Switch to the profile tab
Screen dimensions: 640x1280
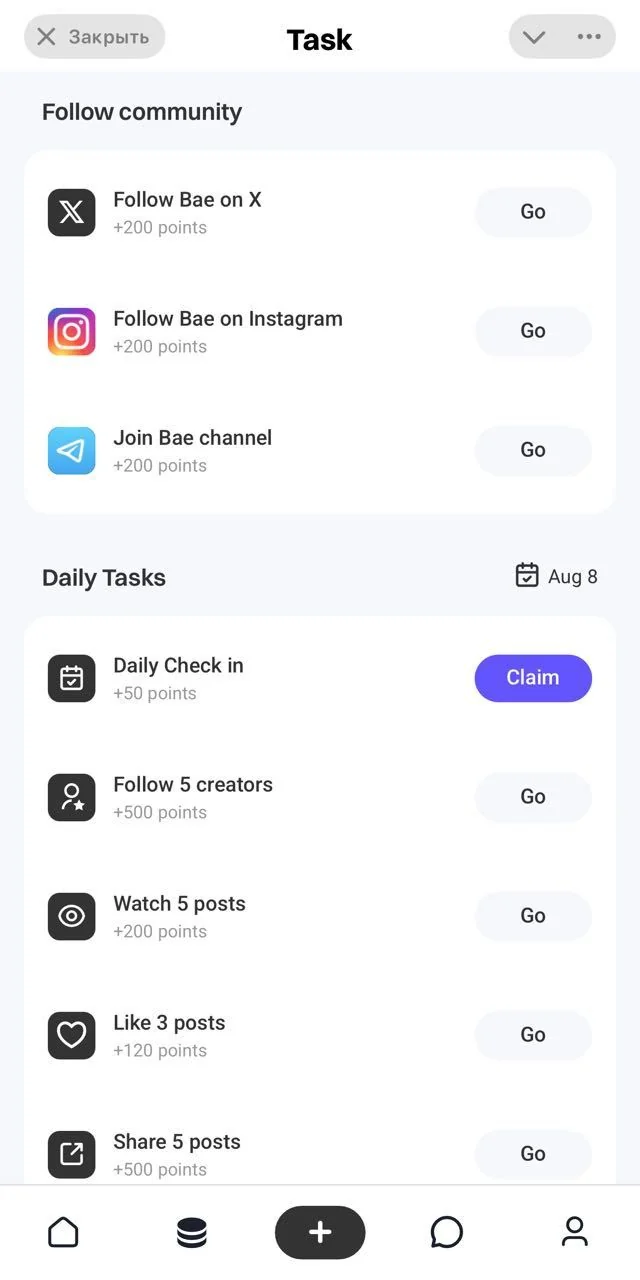575,1232
